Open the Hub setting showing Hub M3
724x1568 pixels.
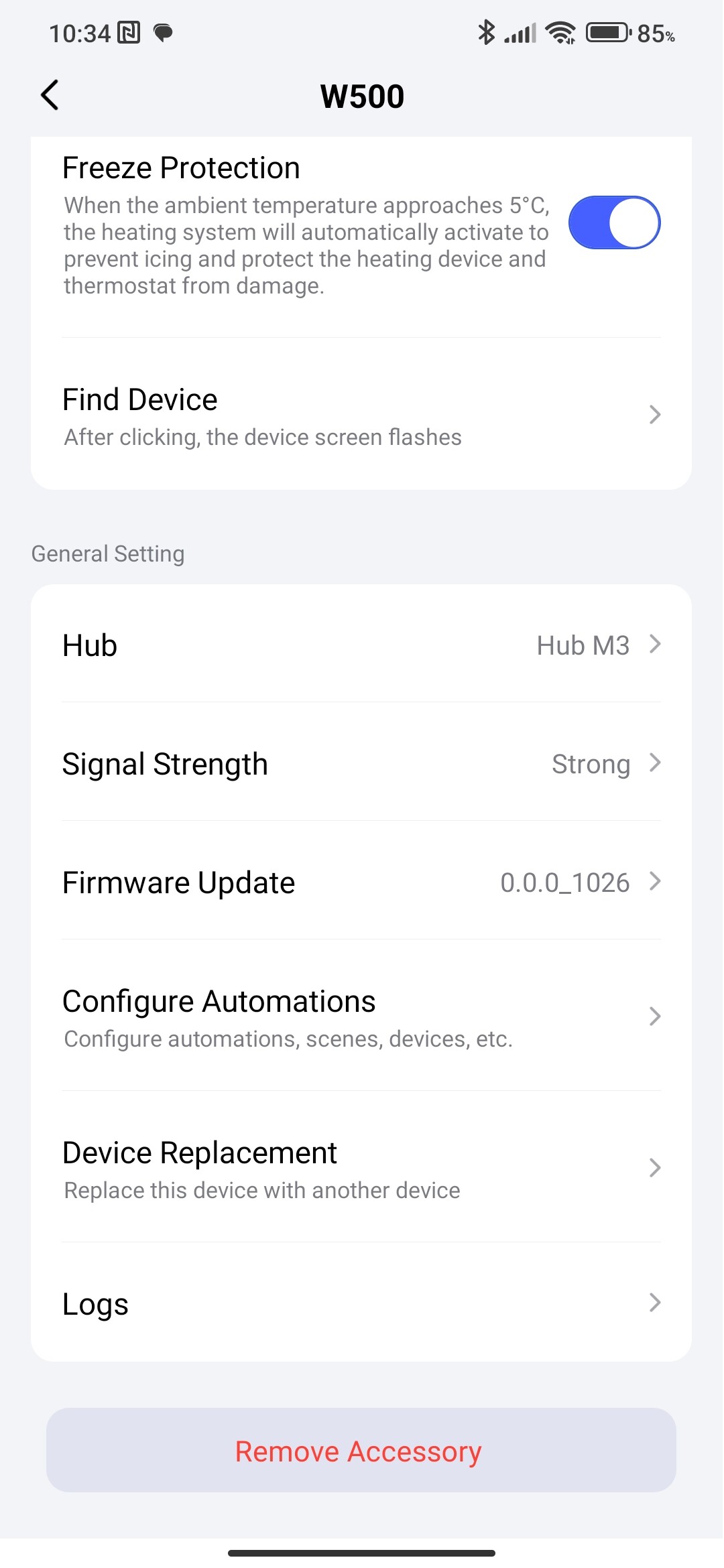(361, 645)
